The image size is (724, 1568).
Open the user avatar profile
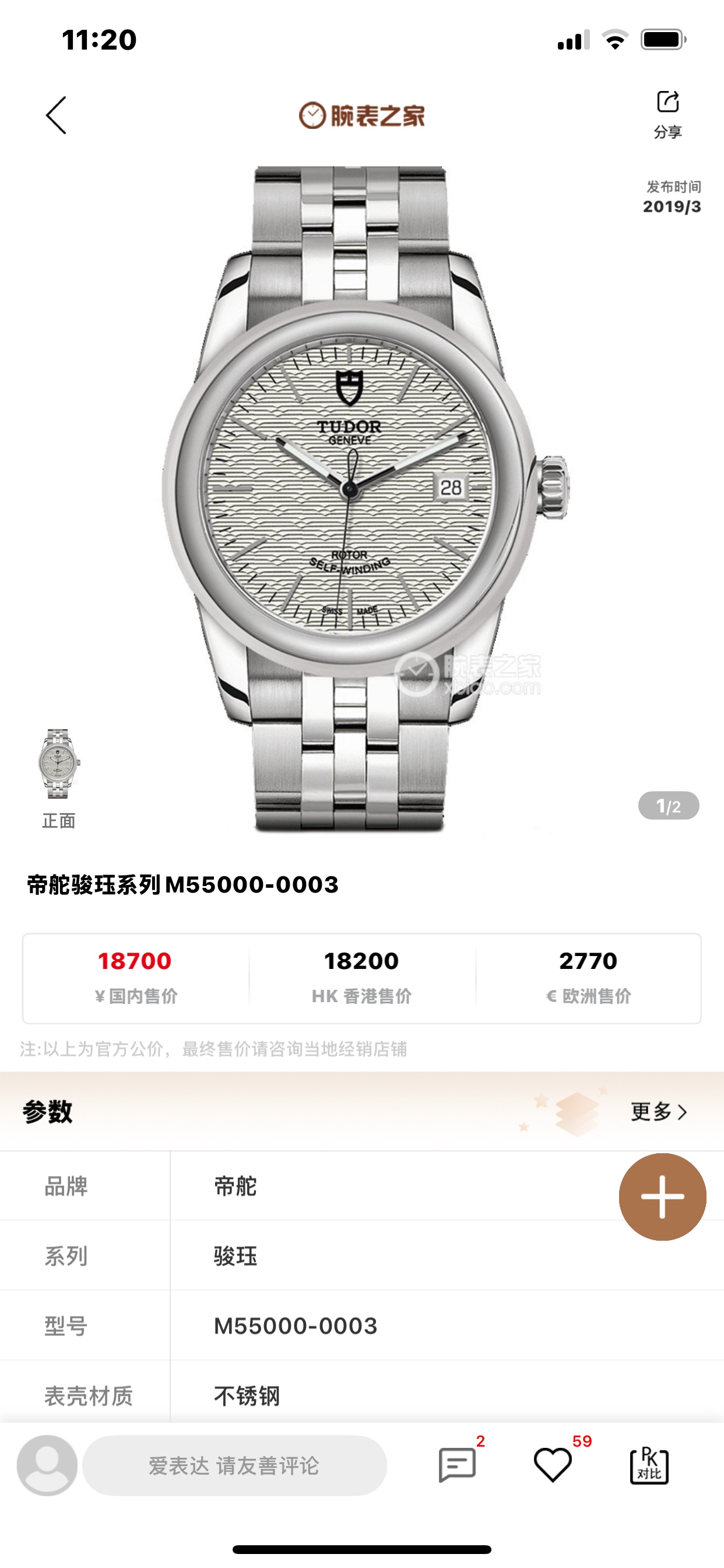click(47, 1465)
